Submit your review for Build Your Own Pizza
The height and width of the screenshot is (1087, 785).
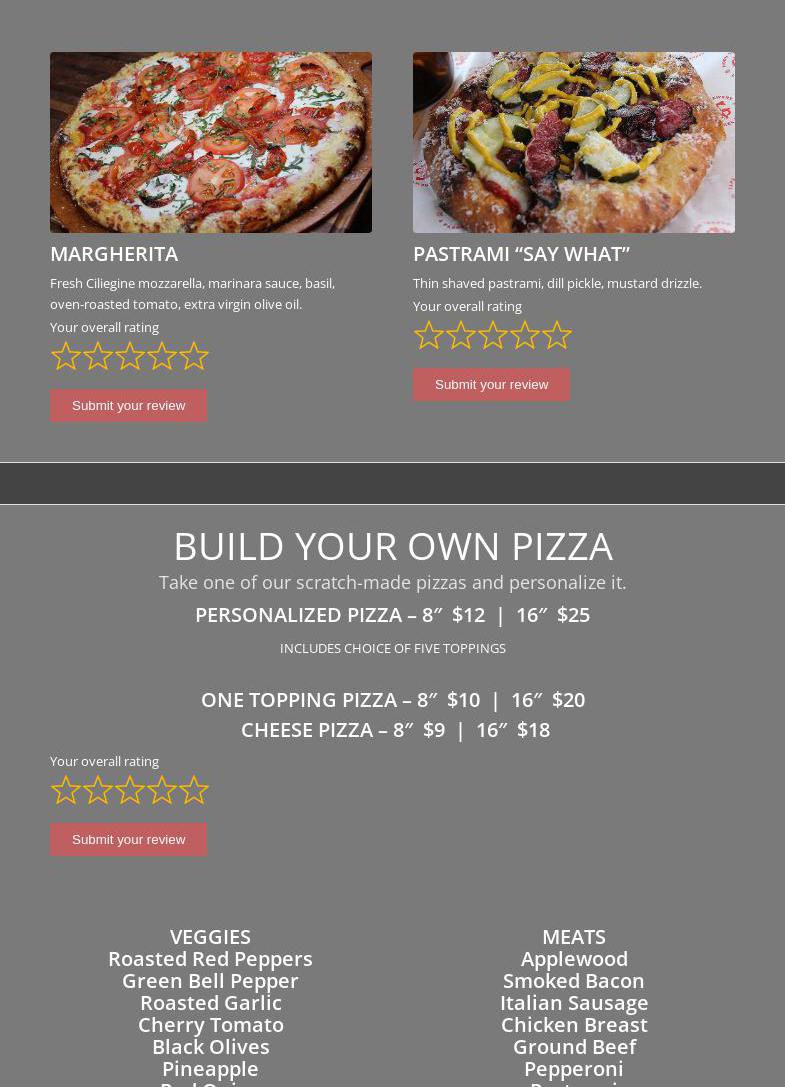click(x=128, y=839)
